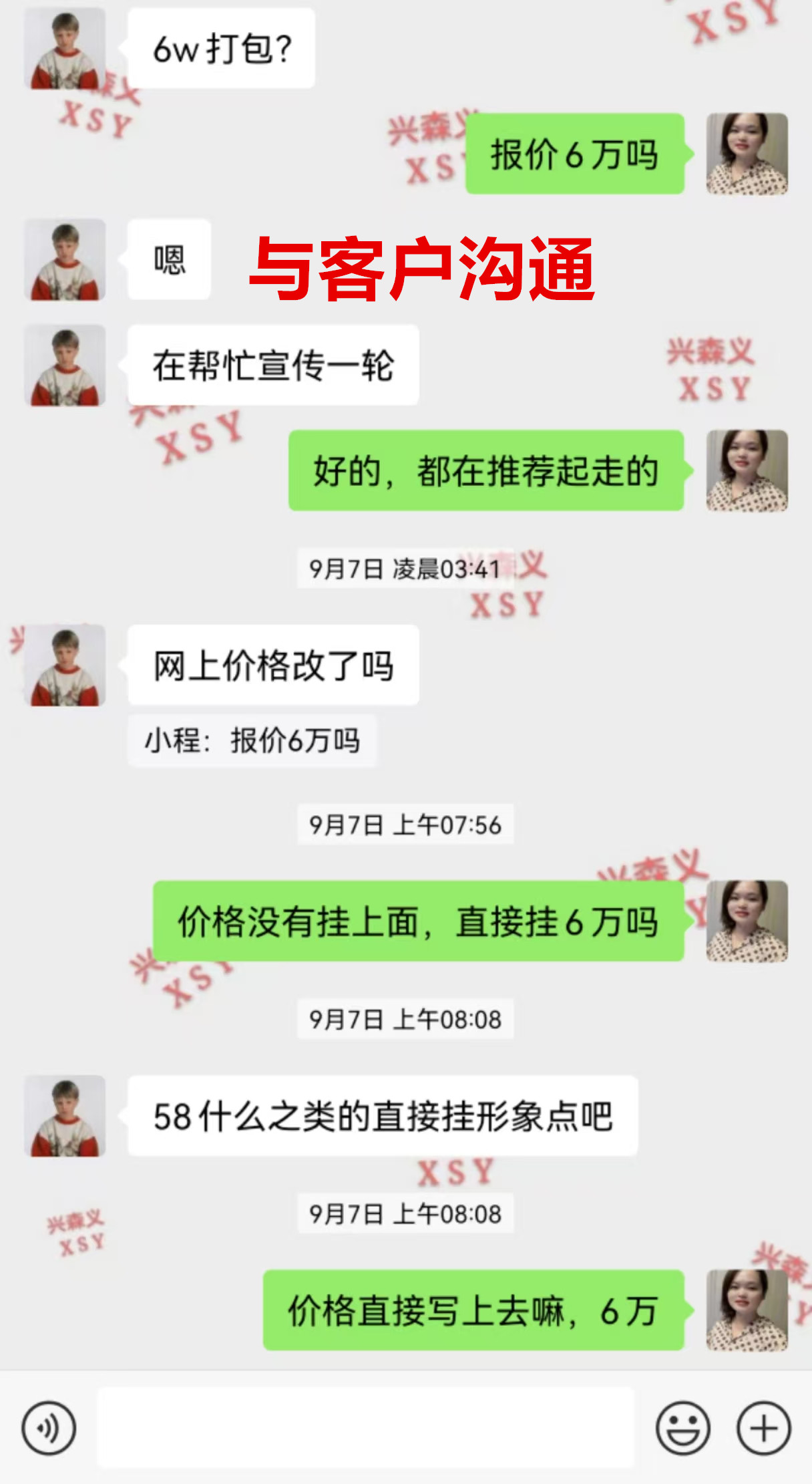Screen dimensions: 812x1484
Task: Open your avatar beside 报价6万吗
Action: pyautogui.click(x=747, y=154)
